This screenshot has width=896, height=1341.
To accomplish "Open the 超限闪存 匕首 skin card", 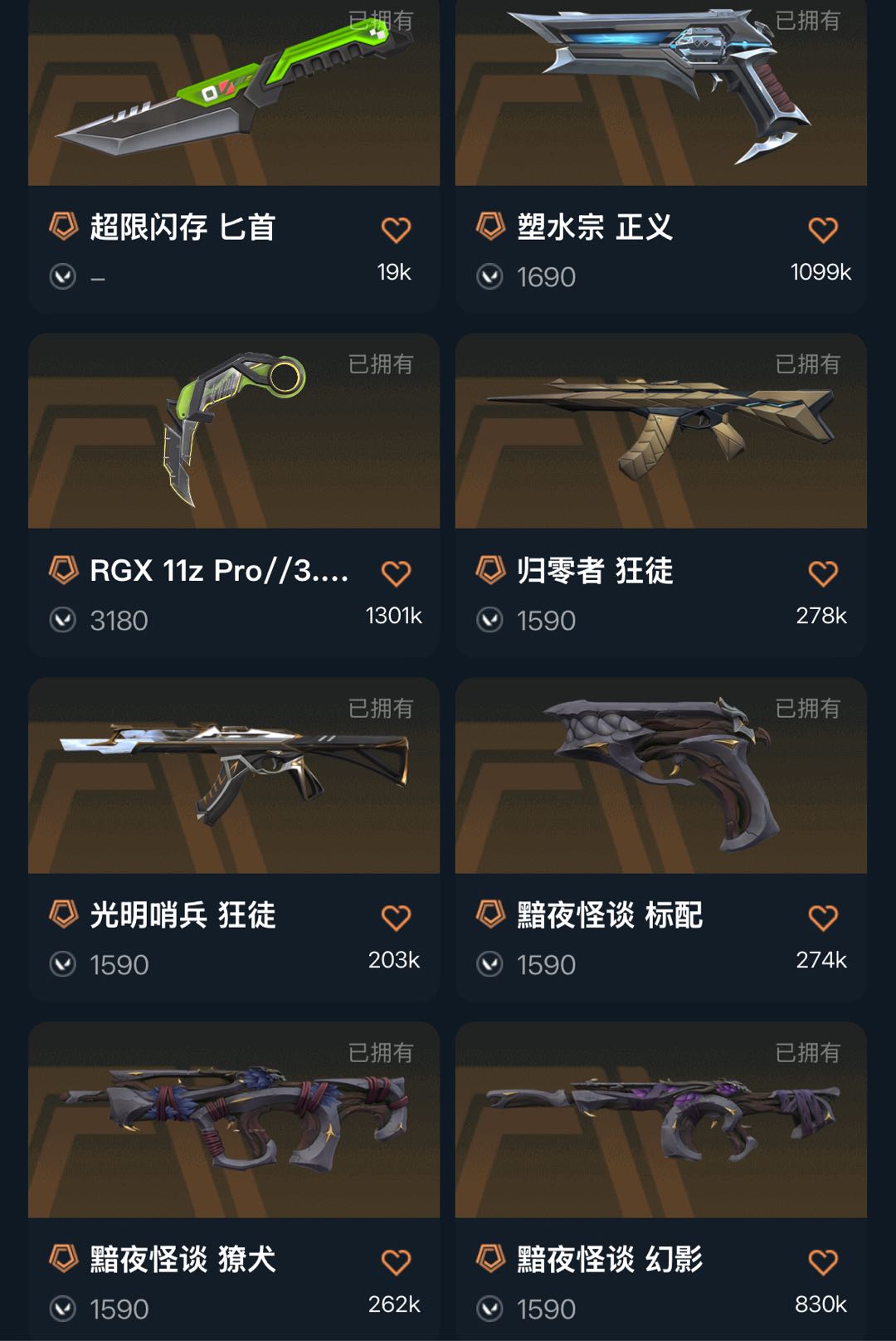I will [x=234, y=156].
